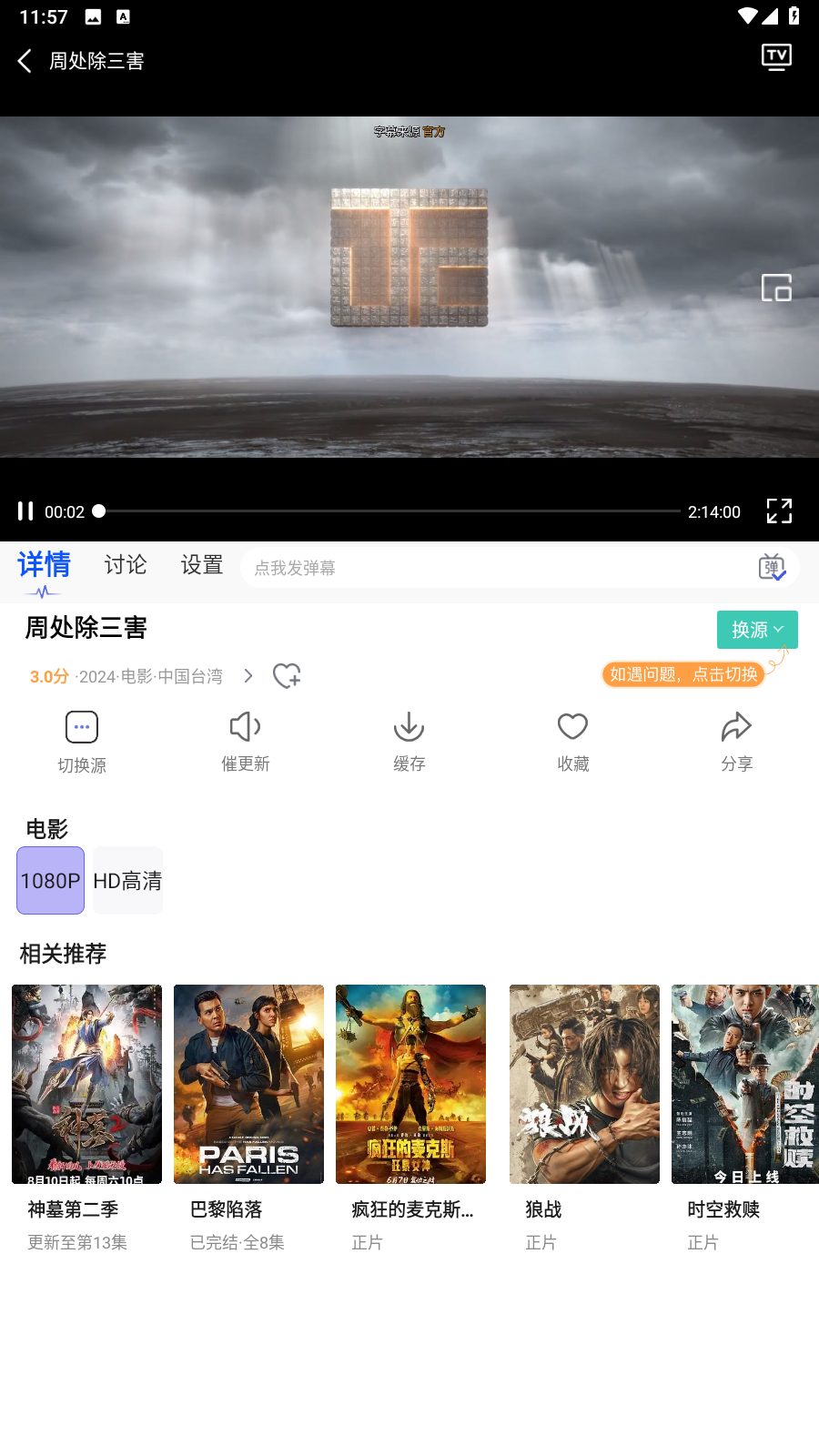
Task: Go back from the video page
Action: coord(25,61)
